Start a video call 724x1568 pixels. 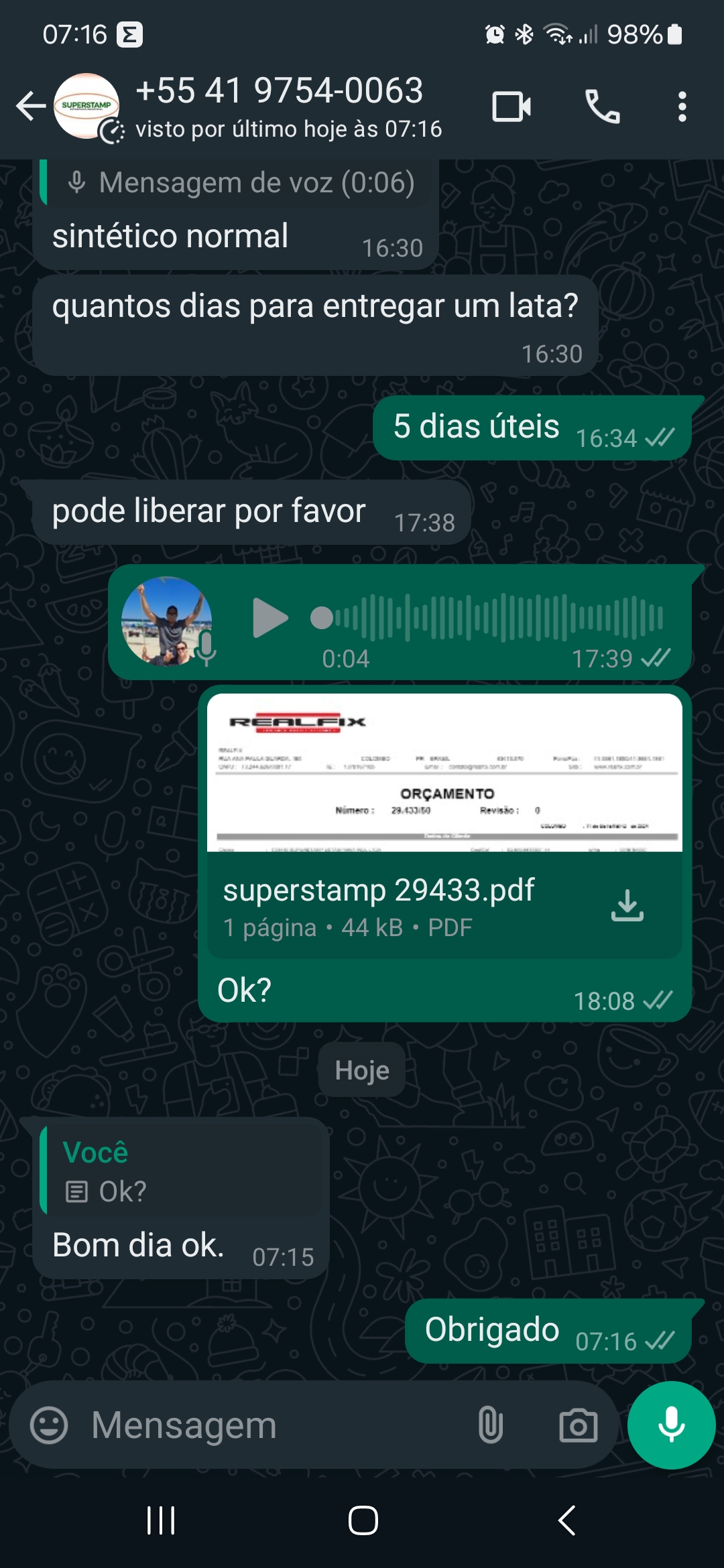(511, 106)
